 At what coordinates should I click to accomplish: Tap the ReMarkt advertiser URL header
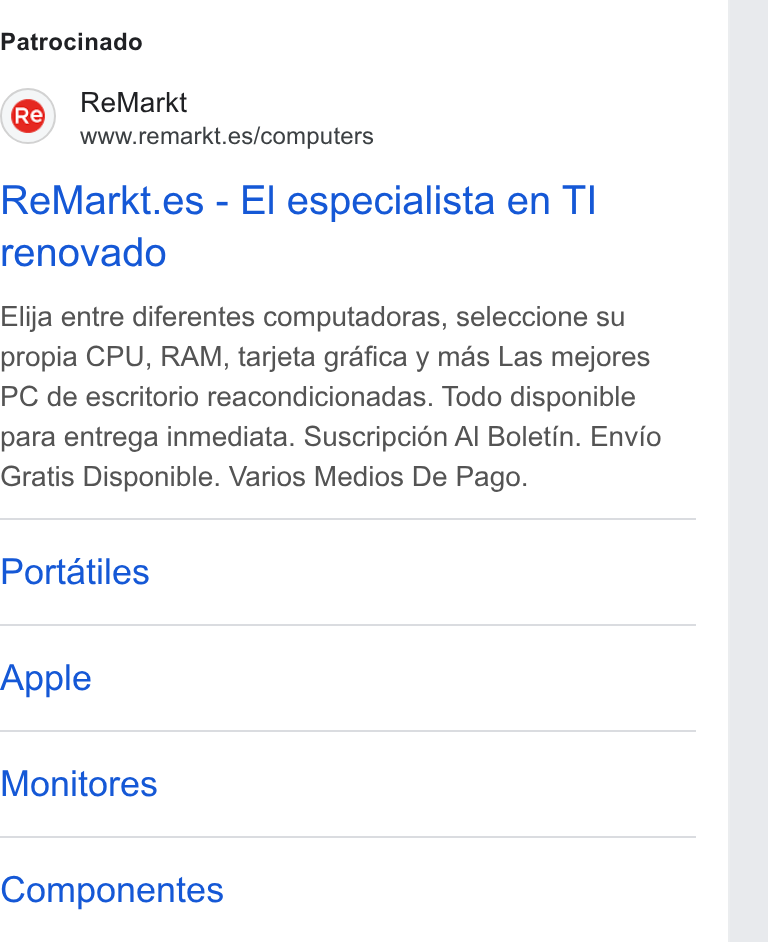(x=187, y=118)
